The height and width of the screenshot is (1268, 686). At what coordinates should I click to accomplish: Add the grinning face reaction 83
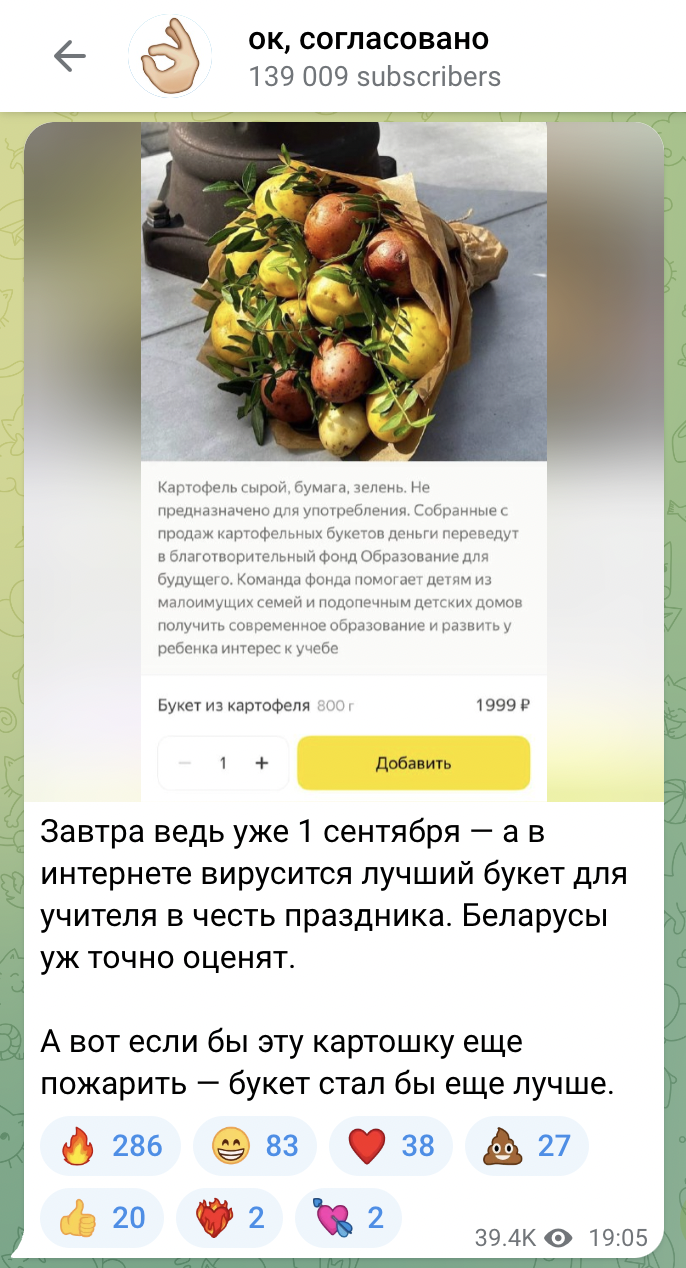click(254, 1145)
